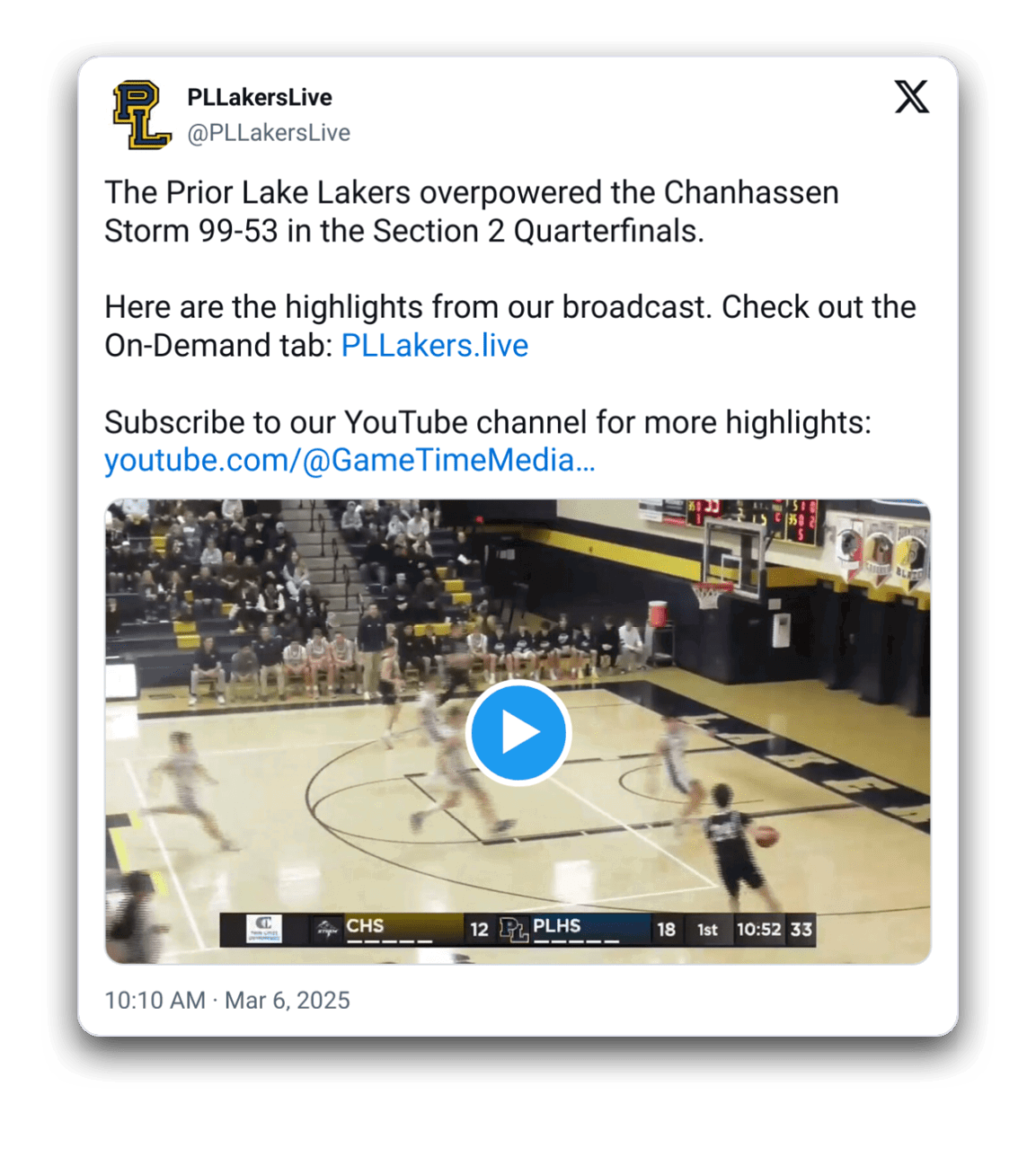
Task: Open the GameTimeMedia YouTube channel link
Action: [x=350, y=460]
